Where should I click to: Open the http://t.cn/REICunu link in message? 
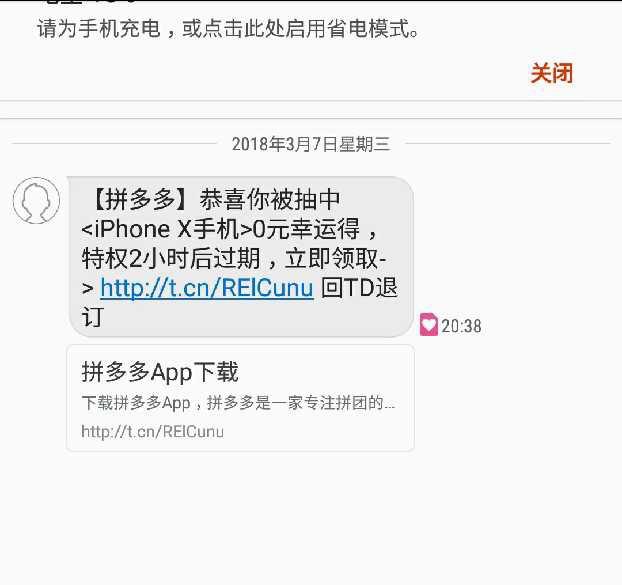pos(207,289)
